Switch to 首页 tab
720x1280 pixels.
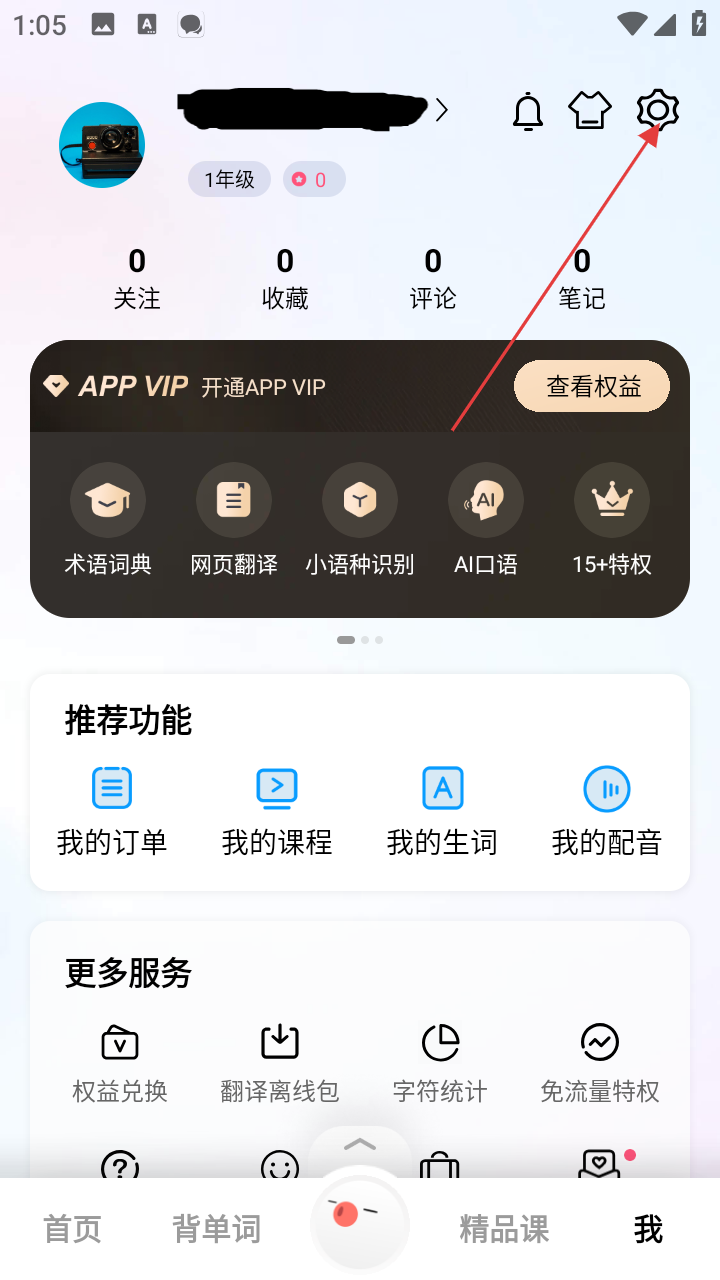(x=73, y=1229)
